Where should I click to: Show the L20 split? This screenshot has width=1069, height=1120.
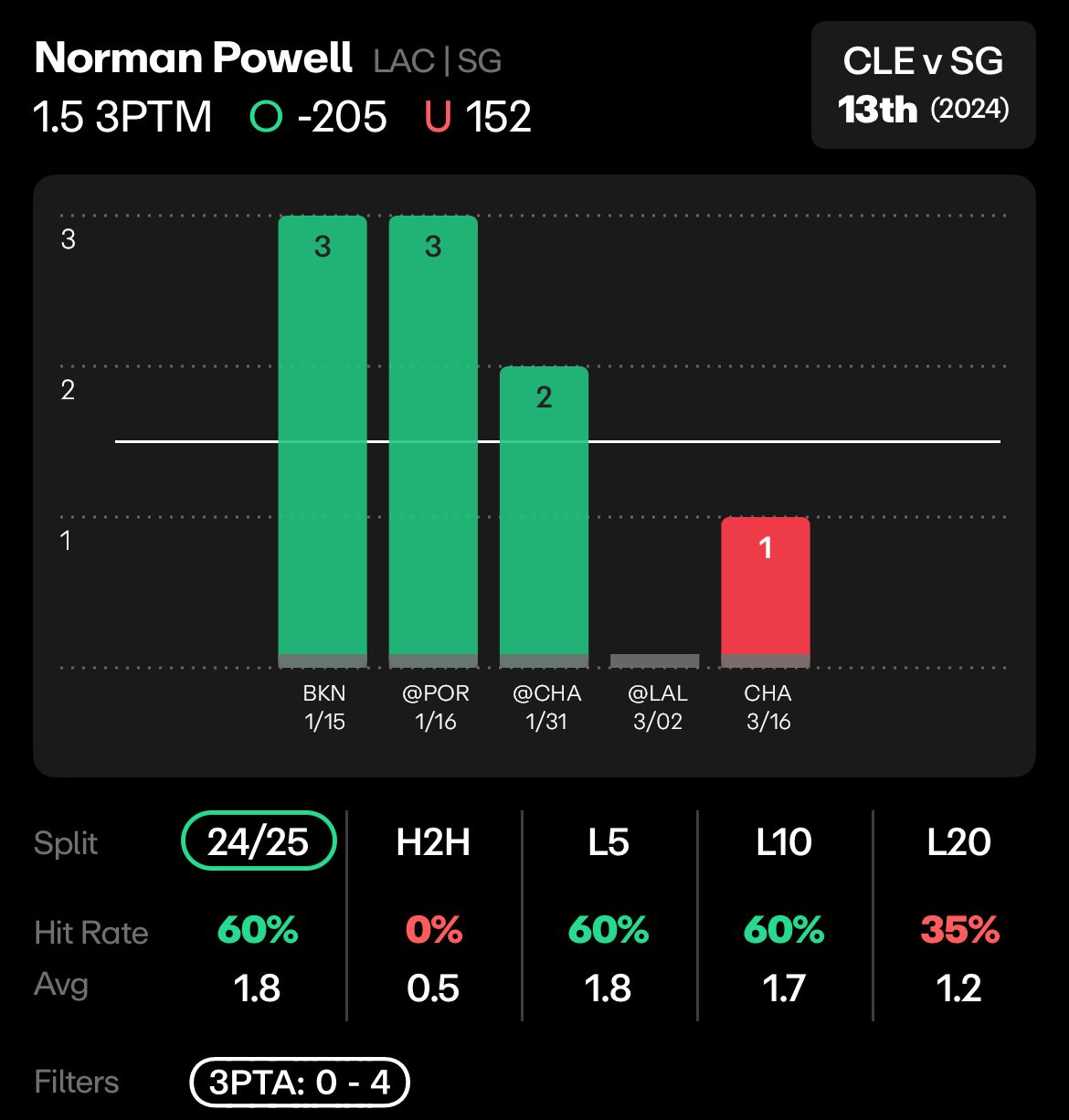[x=958, y=841]
